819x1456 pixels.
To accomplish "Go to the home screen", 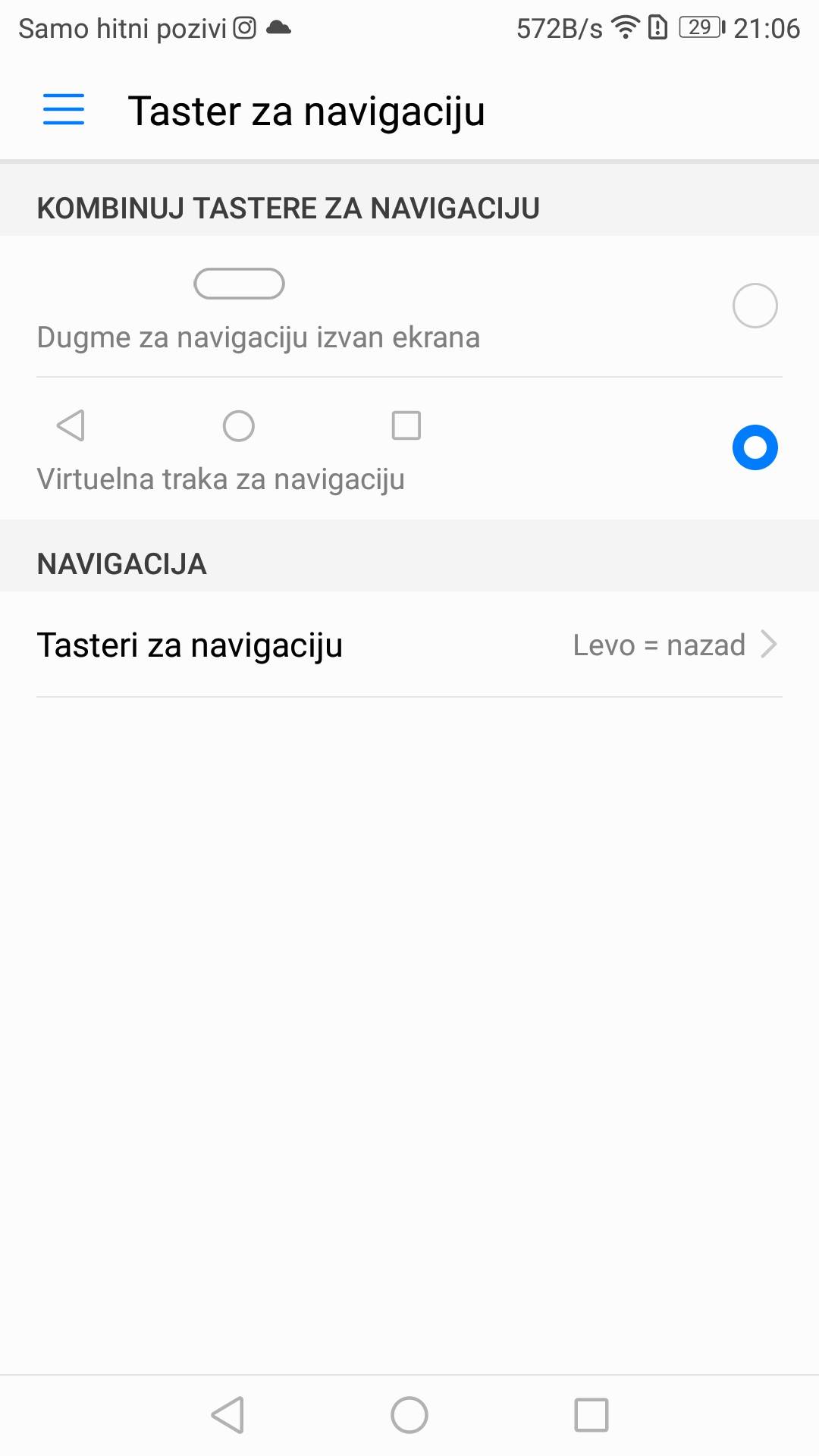I will (x=409, y=1415).
